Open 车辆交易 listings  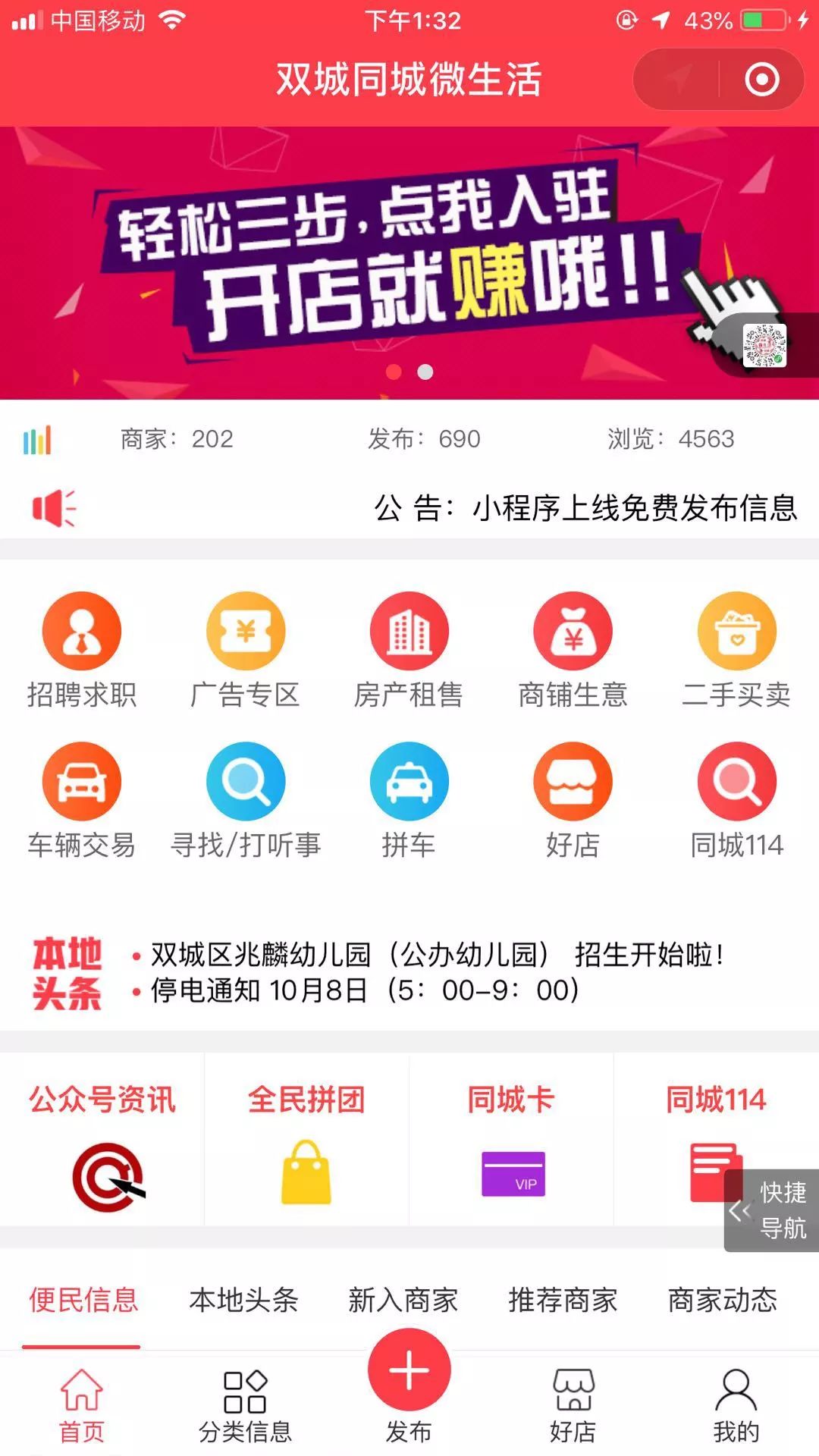(82, 799)
